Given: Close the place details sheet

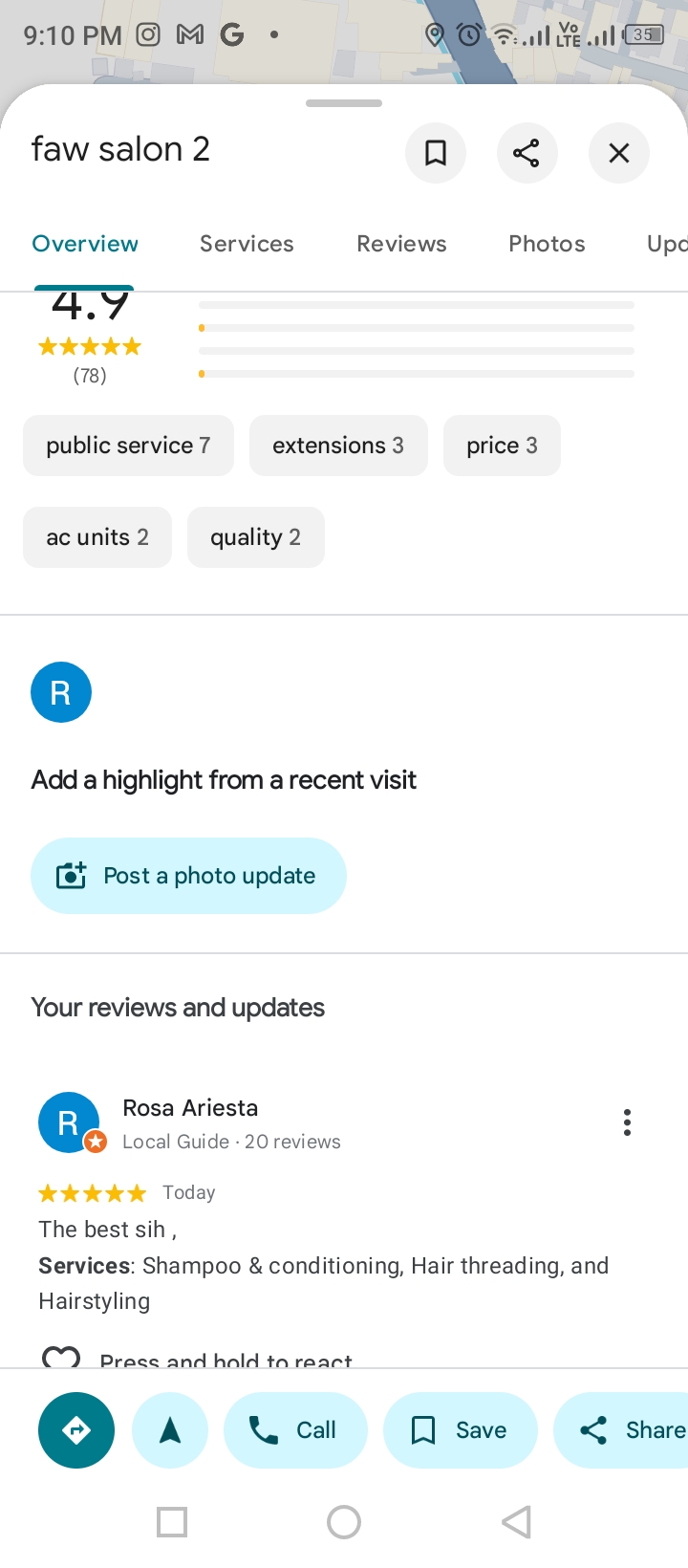Looking at the screenshot, I should [619, 153].
